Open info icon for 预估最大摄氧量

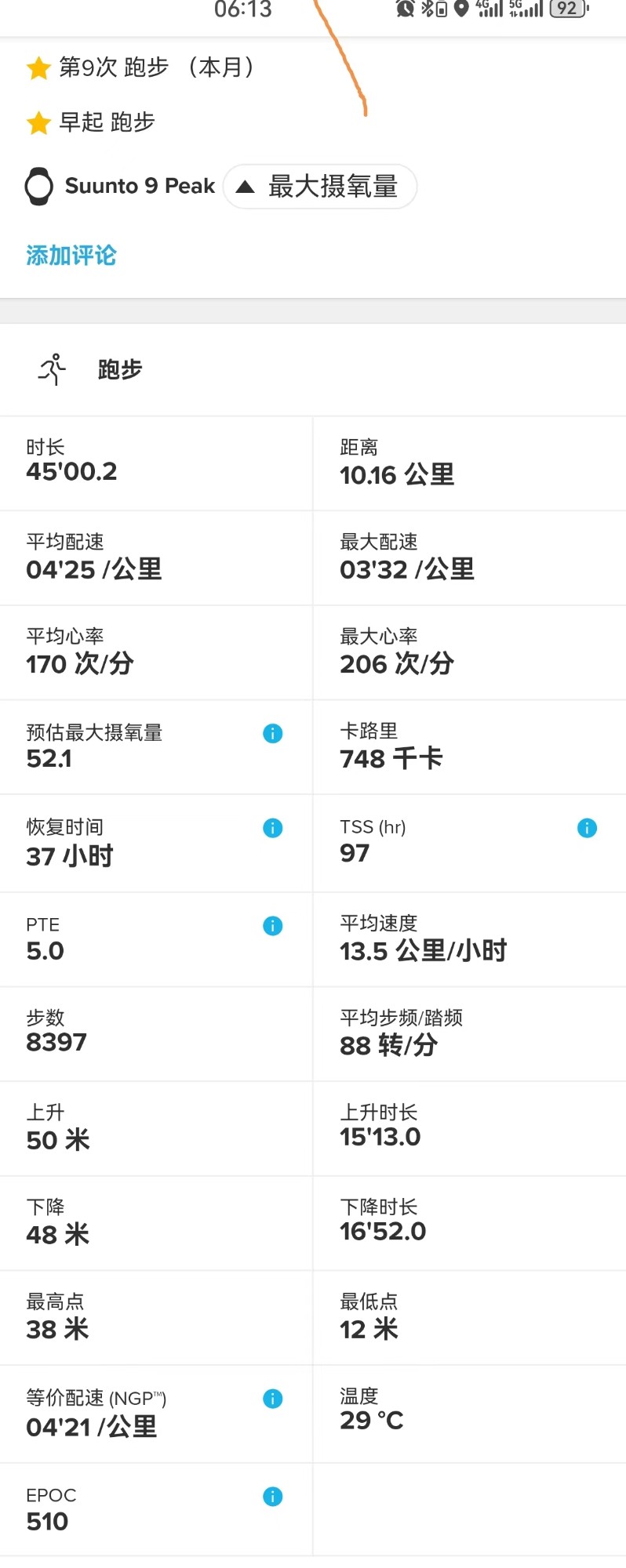tap(272, 734)
